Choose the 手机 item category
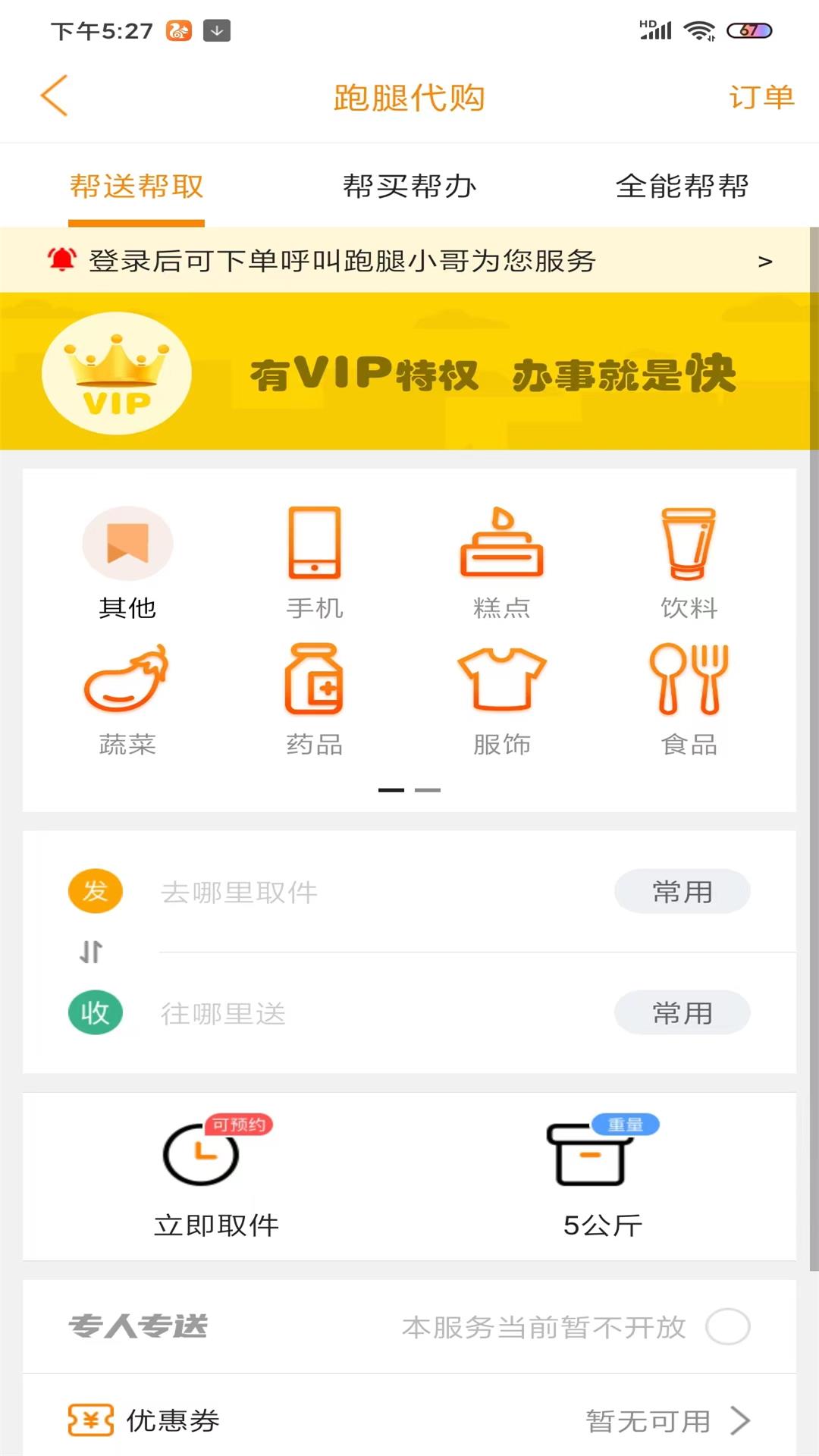The height and width of the screenshot is (1456, 819). [315, 563]
